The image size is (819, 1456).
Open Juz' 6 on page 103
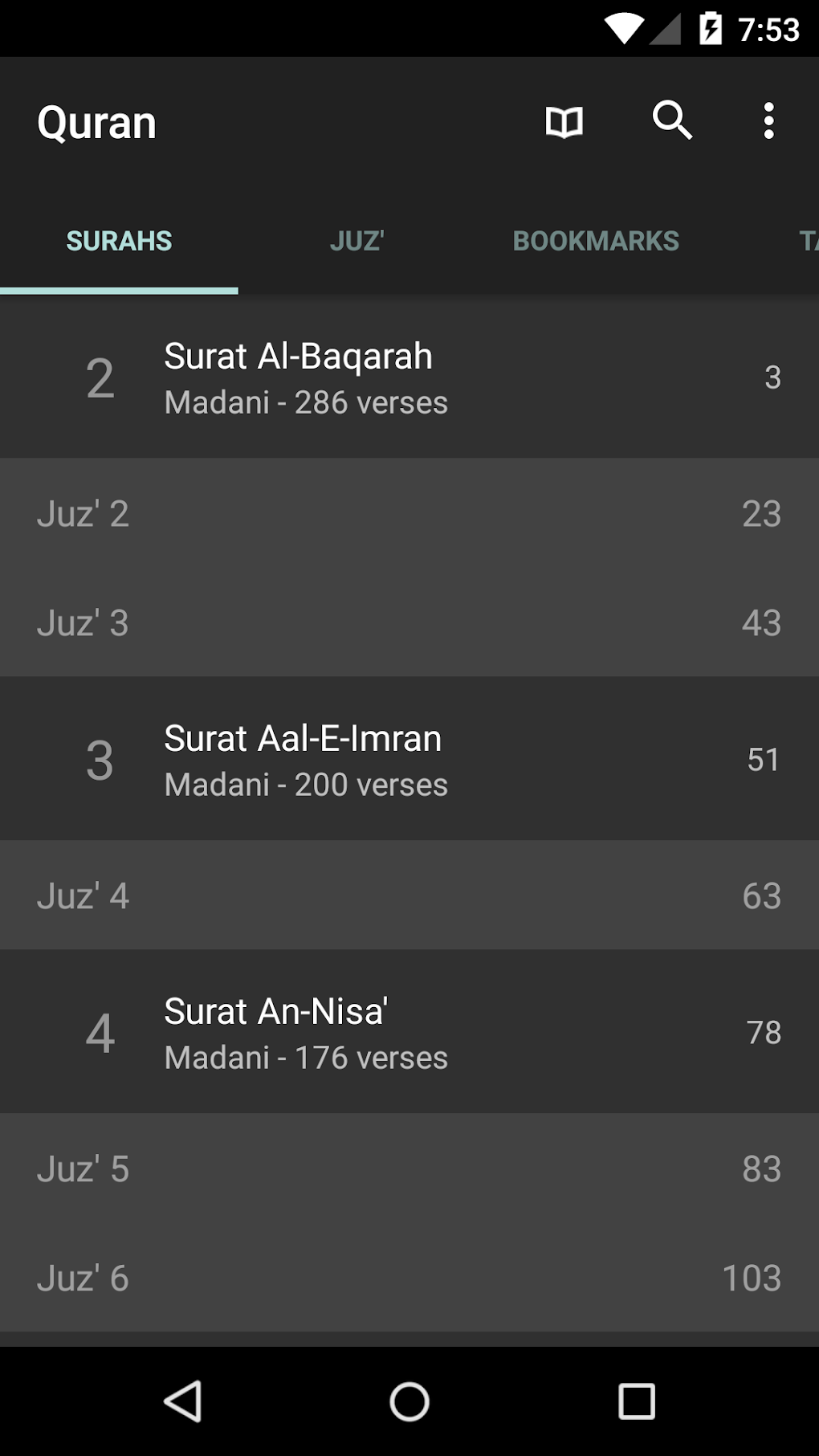point(409,1279)
